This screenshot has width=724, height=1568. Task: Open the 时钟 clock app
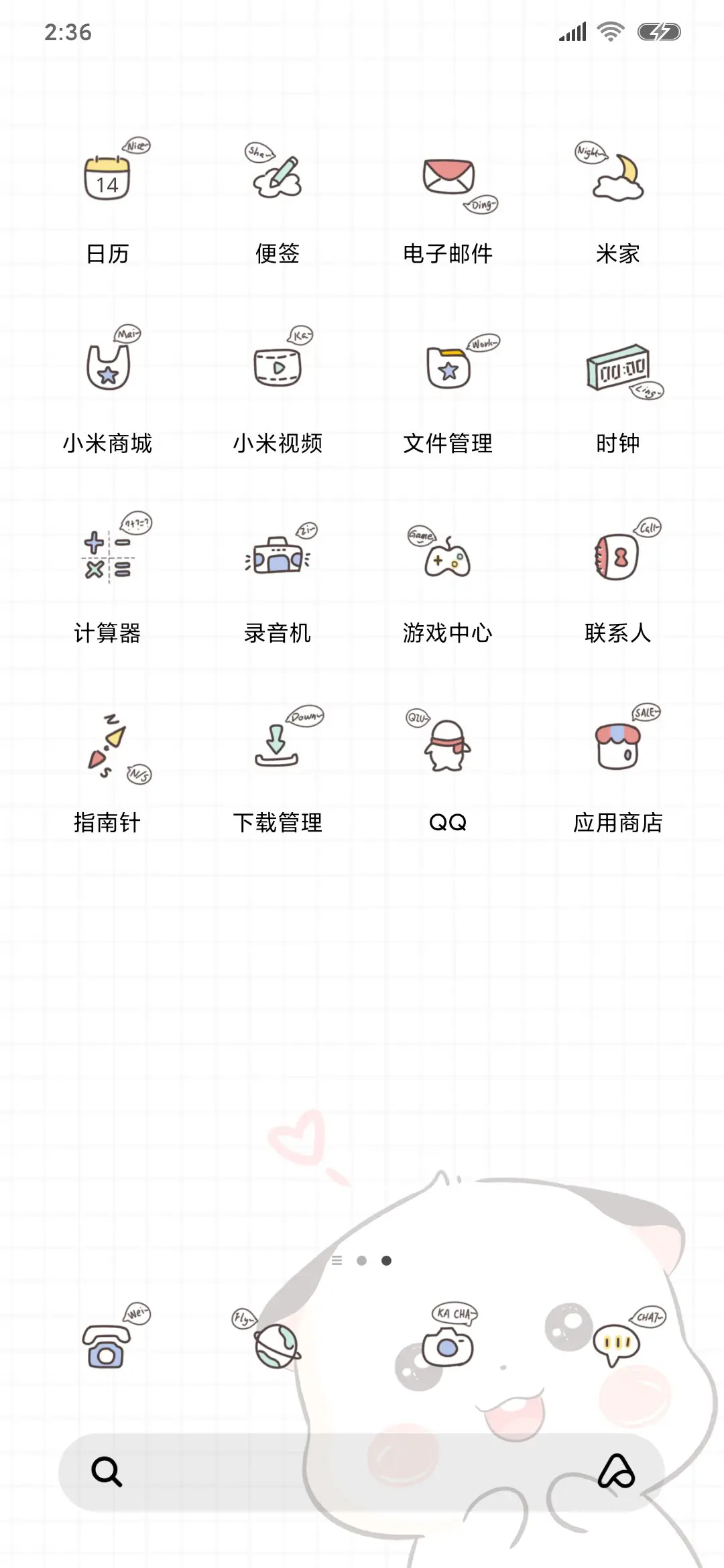click(x=615, y=367)
